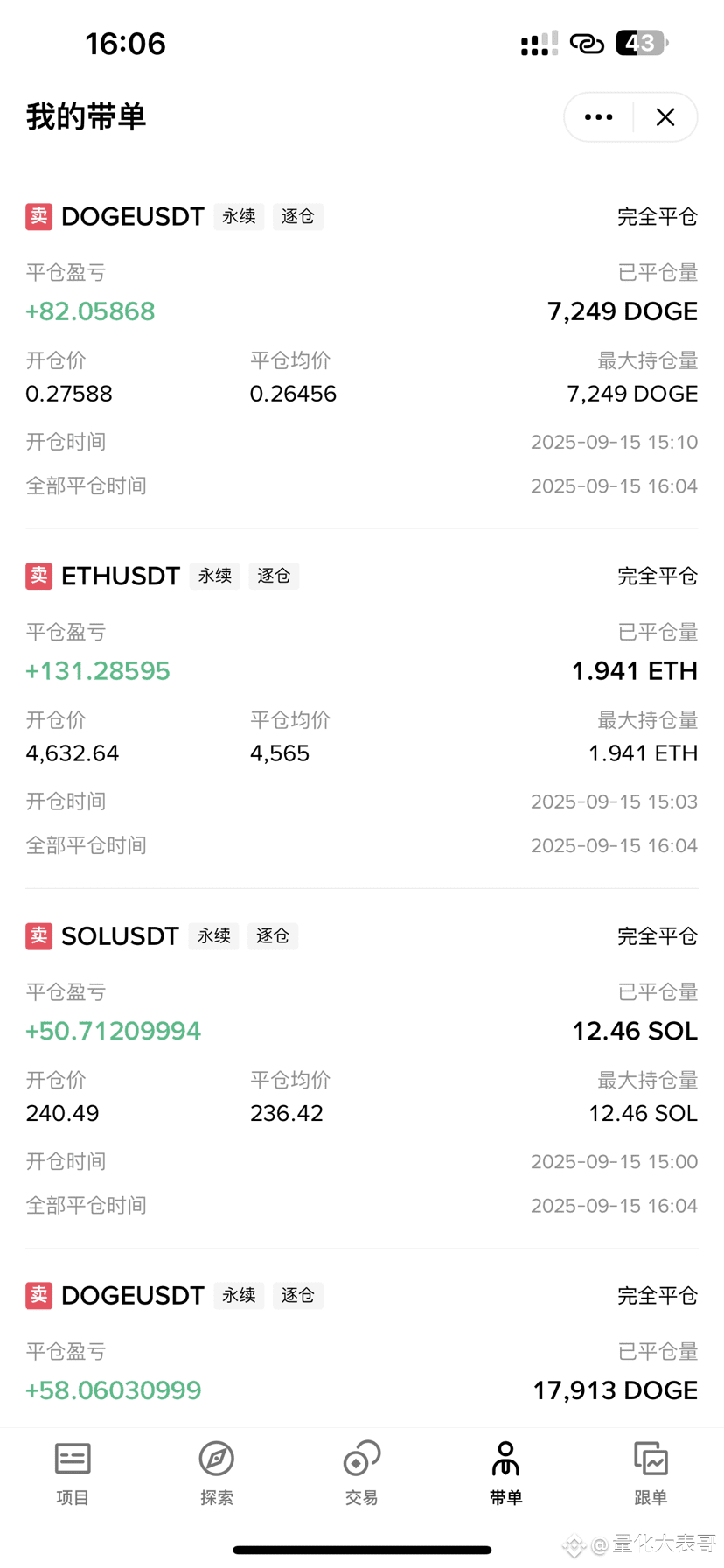724x1568 pixels.
Task: Switch to the 探索 tab
Action: [x=217, y=1474]
